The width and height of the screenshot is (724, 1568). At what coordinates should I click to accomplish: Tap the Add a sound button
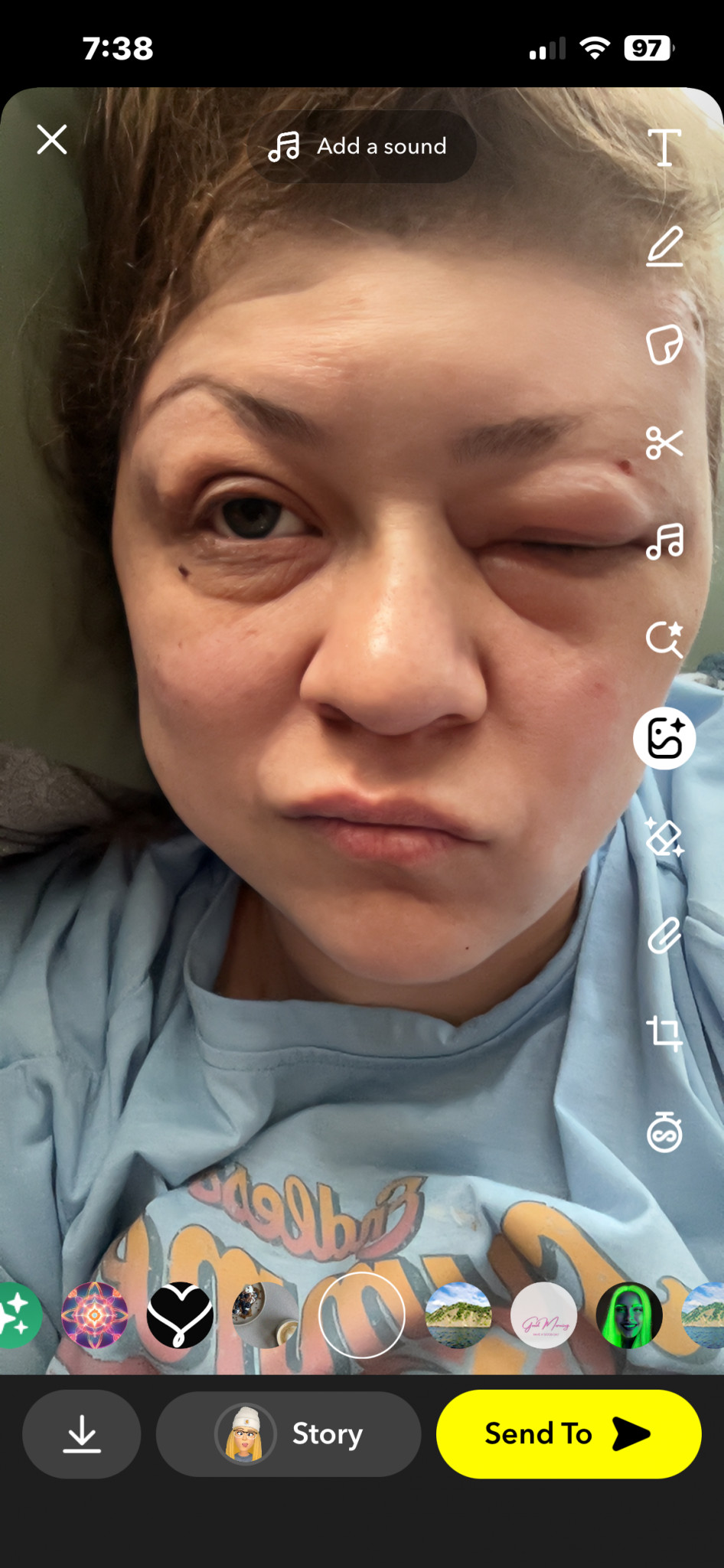[360, 146]
